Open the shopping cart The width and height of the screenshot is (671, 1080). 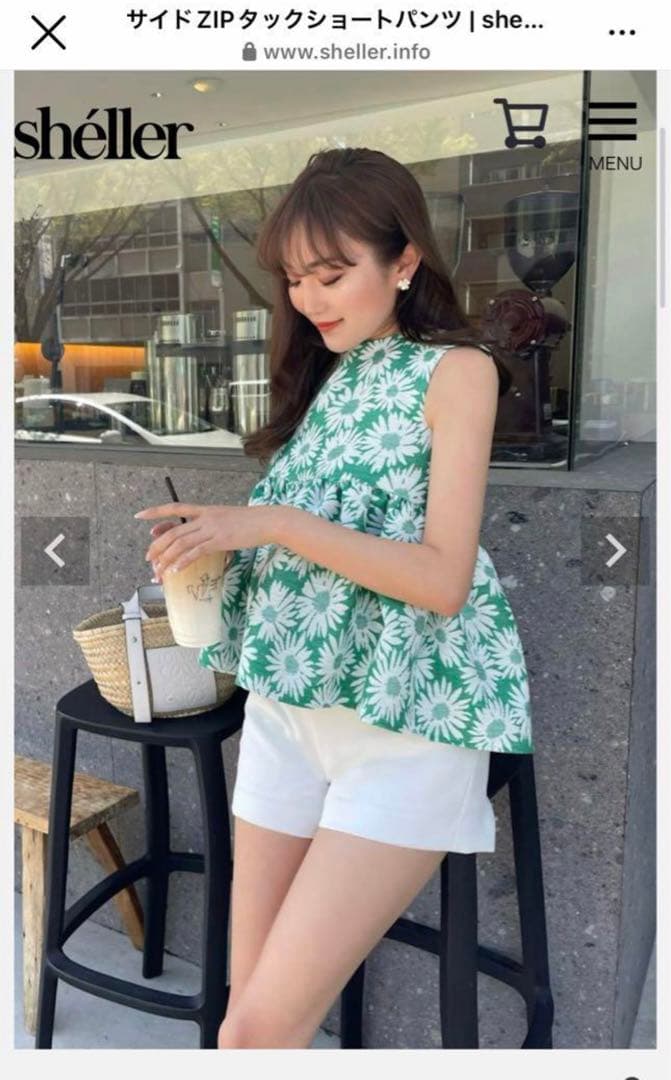tap(521, 124)
